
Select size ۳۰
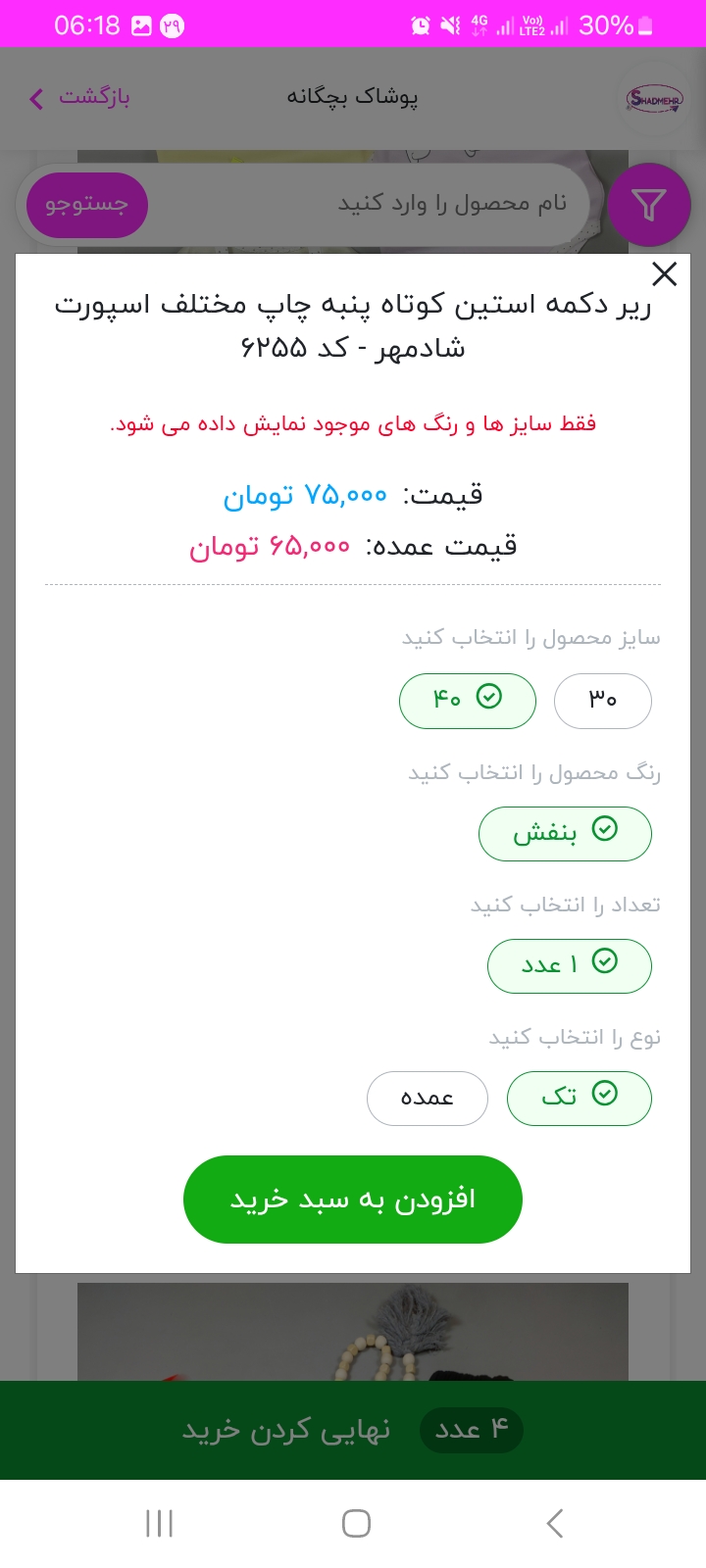[602, 701]
